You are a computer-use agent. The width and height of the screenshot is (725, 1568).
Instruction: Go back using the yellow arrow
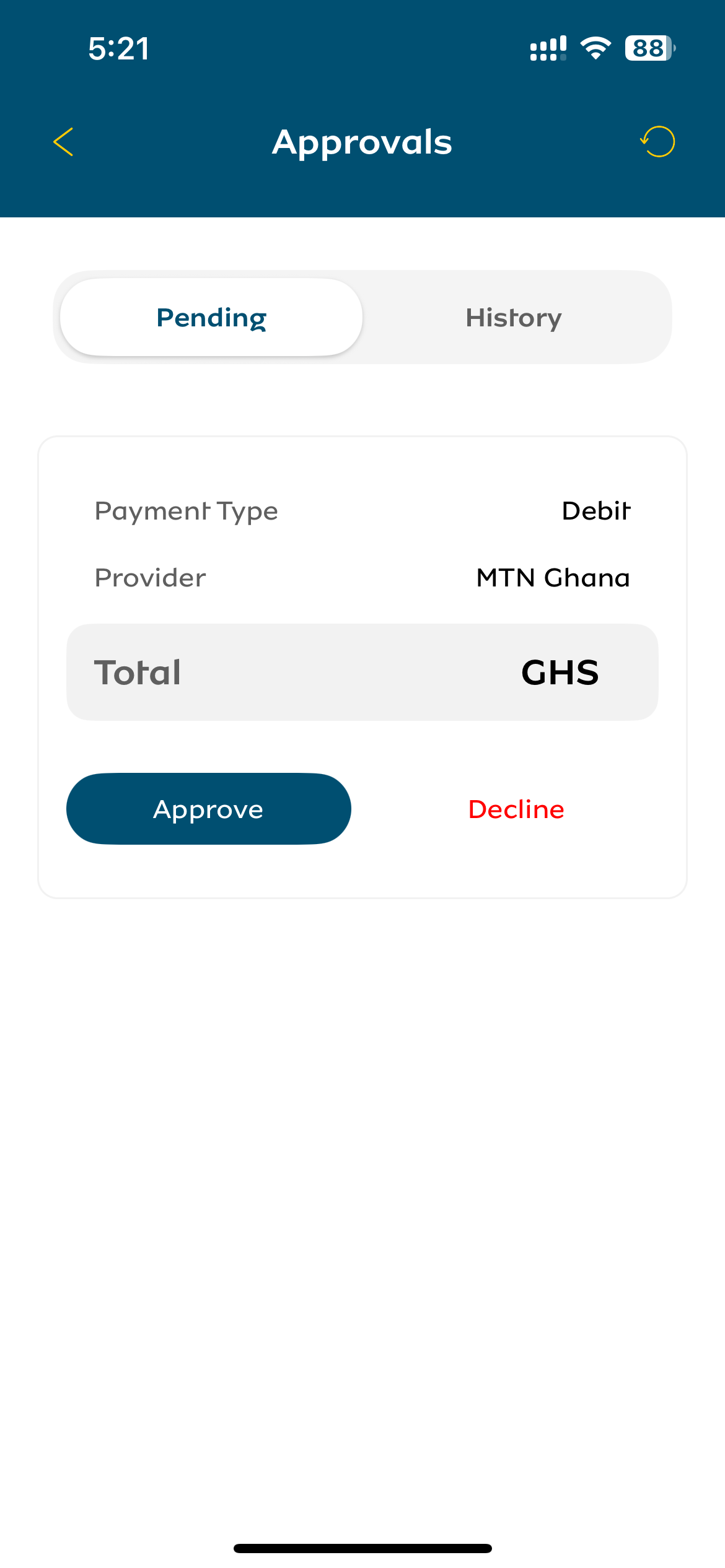(x=63, y=142)
